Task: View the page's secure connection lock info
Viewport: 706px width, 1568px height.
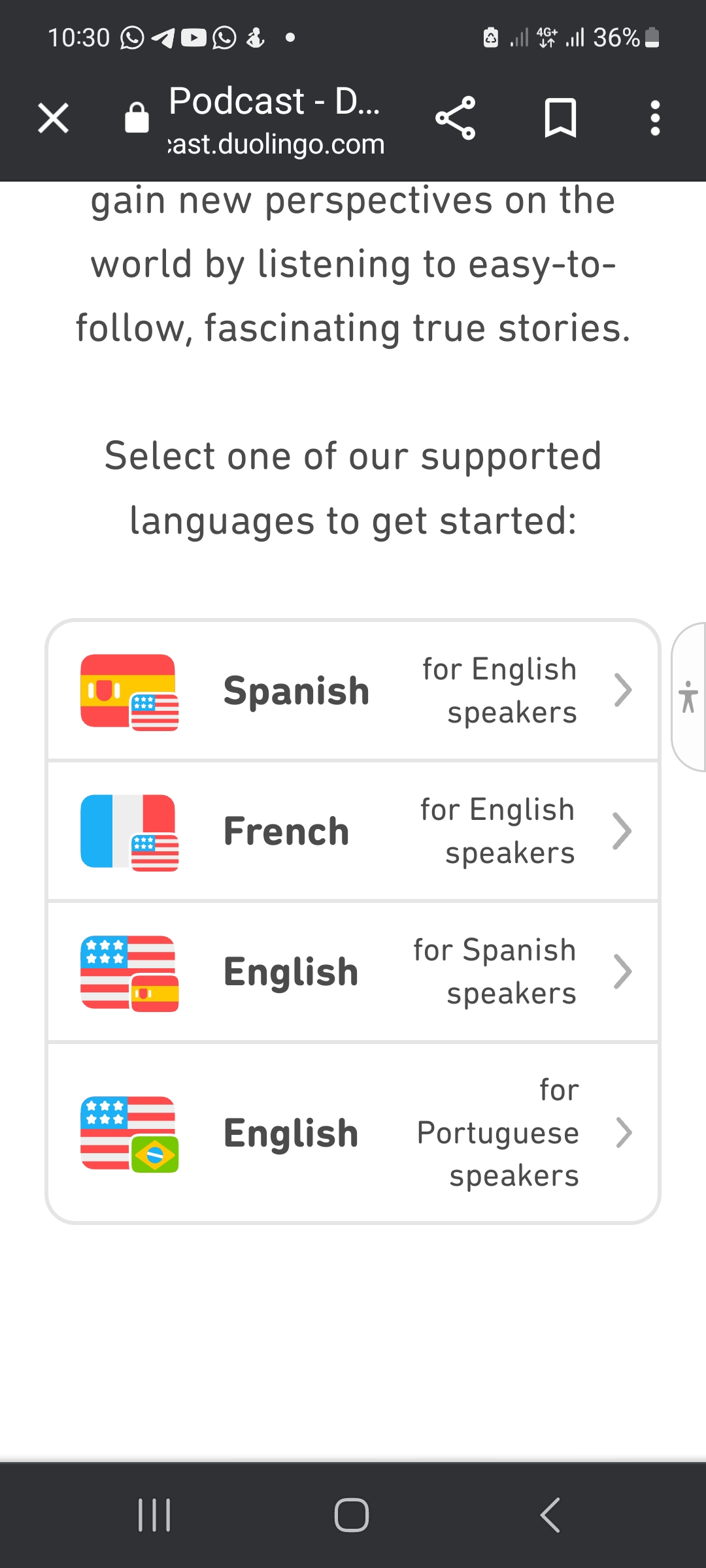Action: click(137, 118)
